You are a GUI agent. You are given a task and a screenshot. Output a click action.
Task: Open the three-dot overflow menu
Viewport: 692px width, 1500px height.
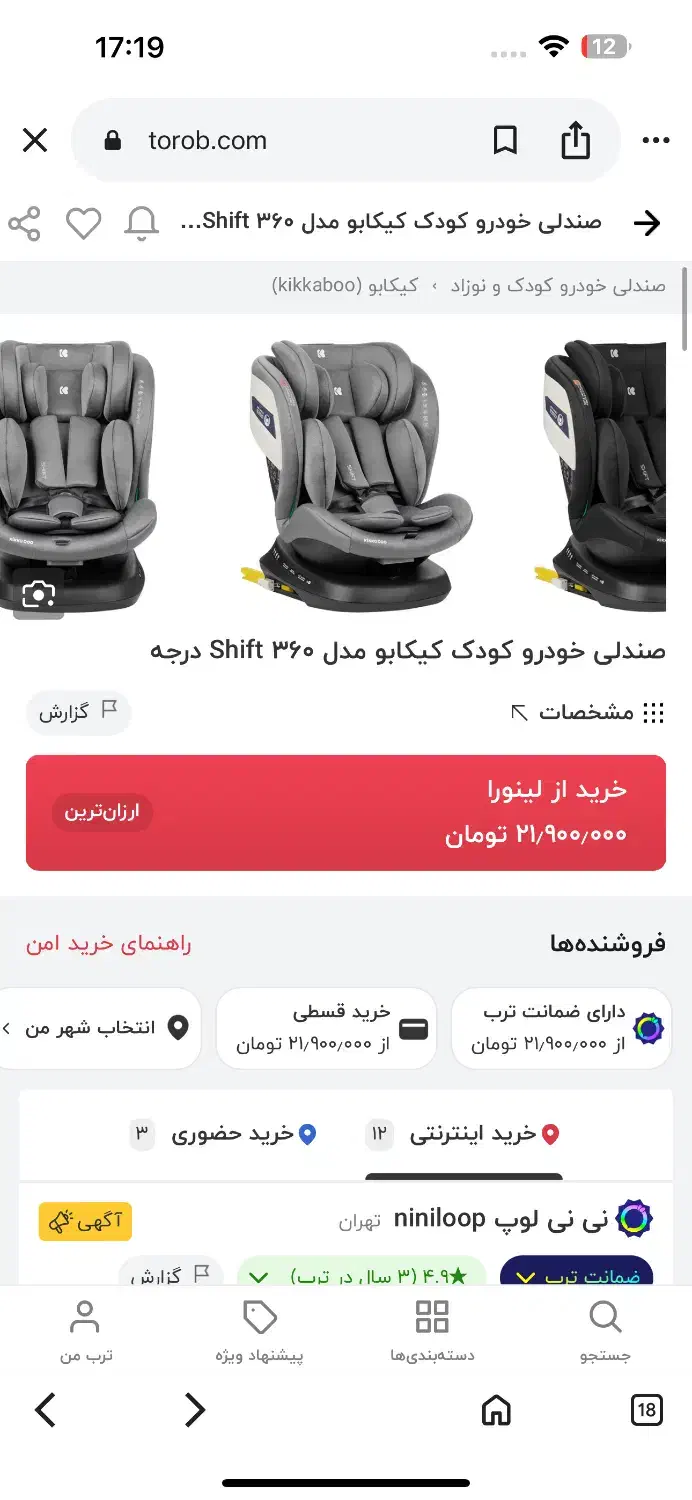656,141
